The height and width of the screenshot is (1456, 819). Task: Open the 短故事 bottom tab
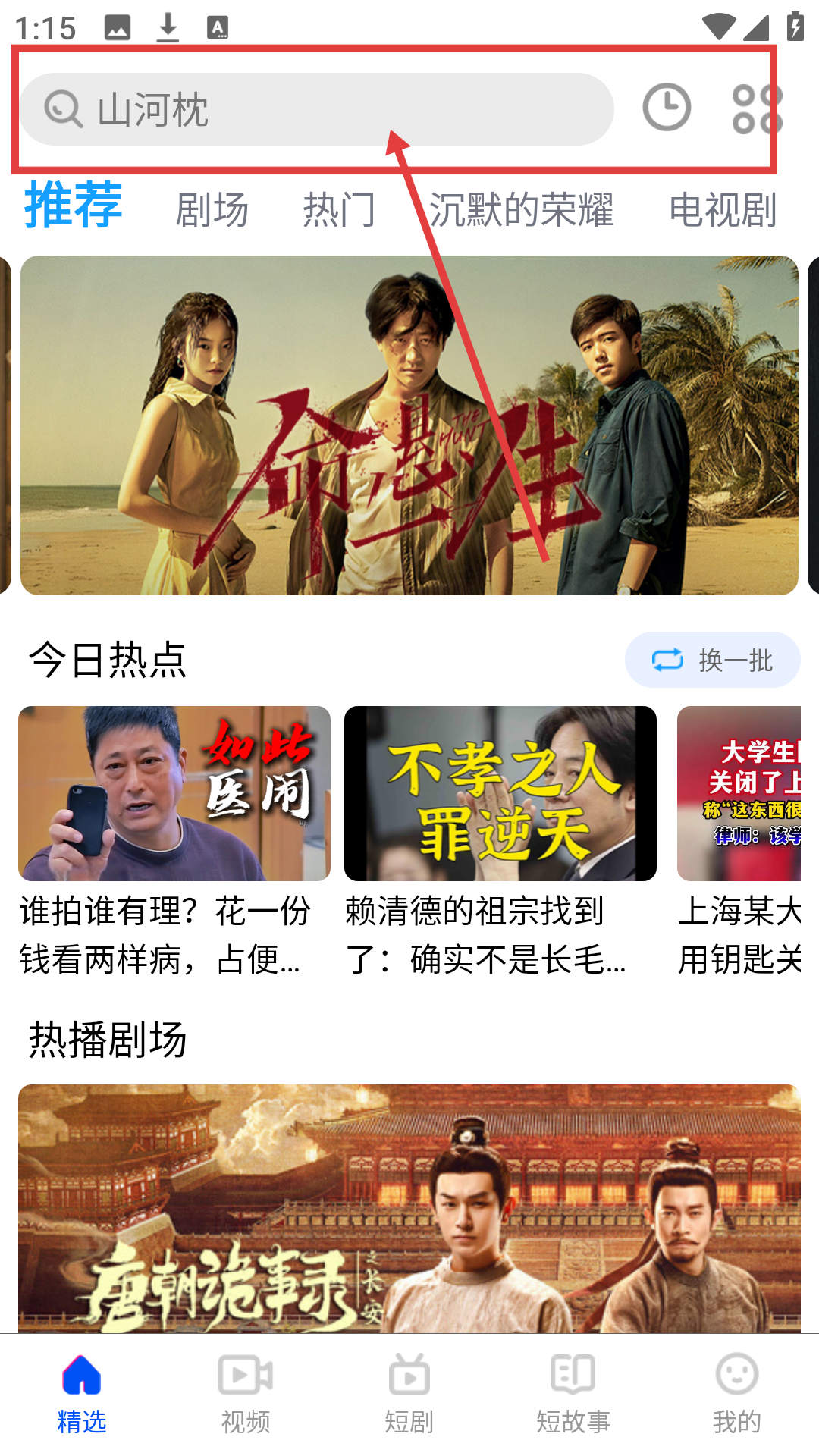tap(573, 1394)
